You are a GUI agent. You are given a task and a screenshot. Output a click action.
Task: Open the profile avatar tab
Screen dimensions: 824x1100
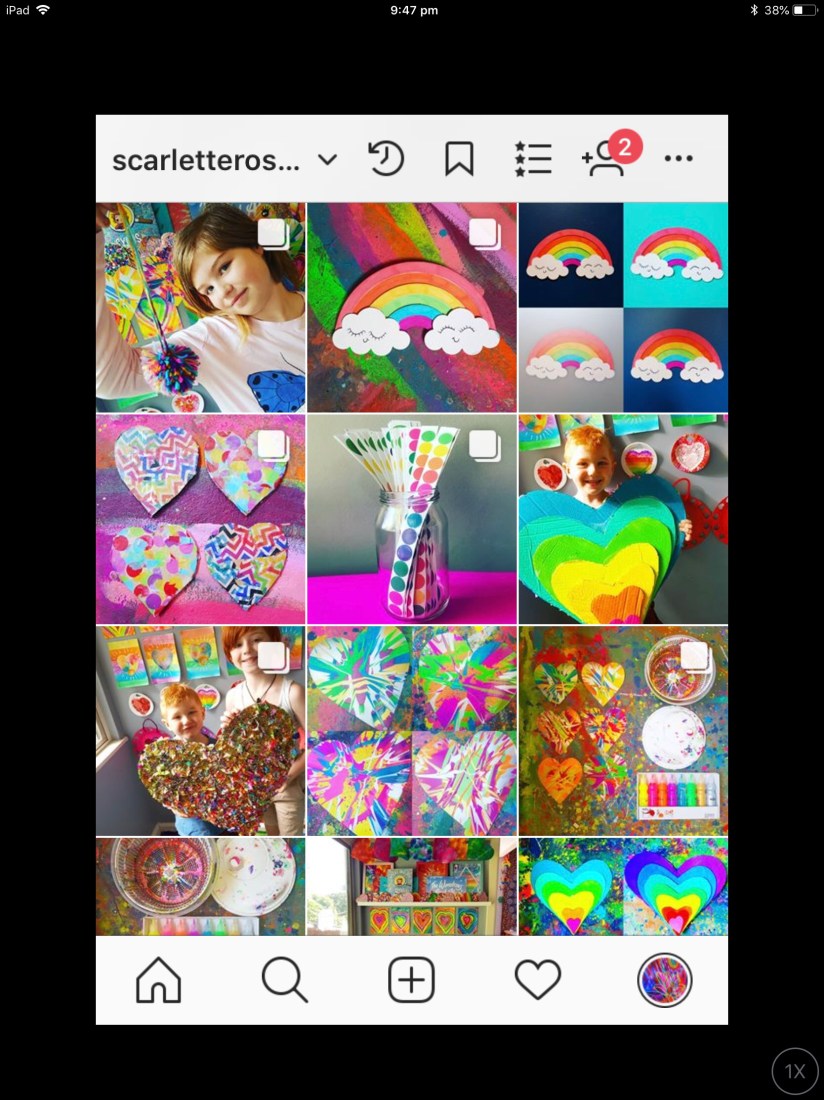pos(664,980)
